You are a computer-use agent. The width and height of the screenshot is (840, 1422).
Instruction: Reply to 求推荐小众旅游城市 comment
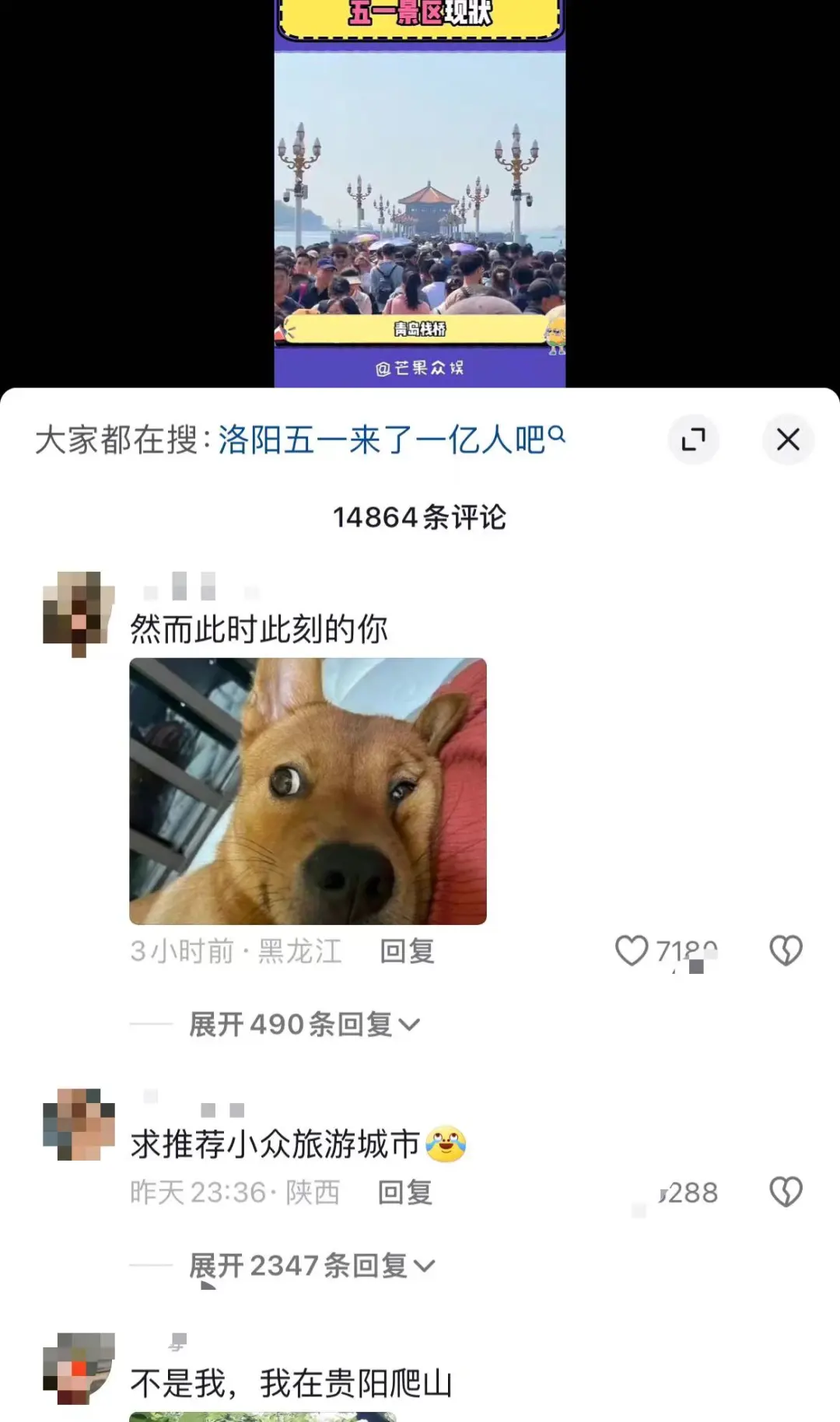[404, 1193]
